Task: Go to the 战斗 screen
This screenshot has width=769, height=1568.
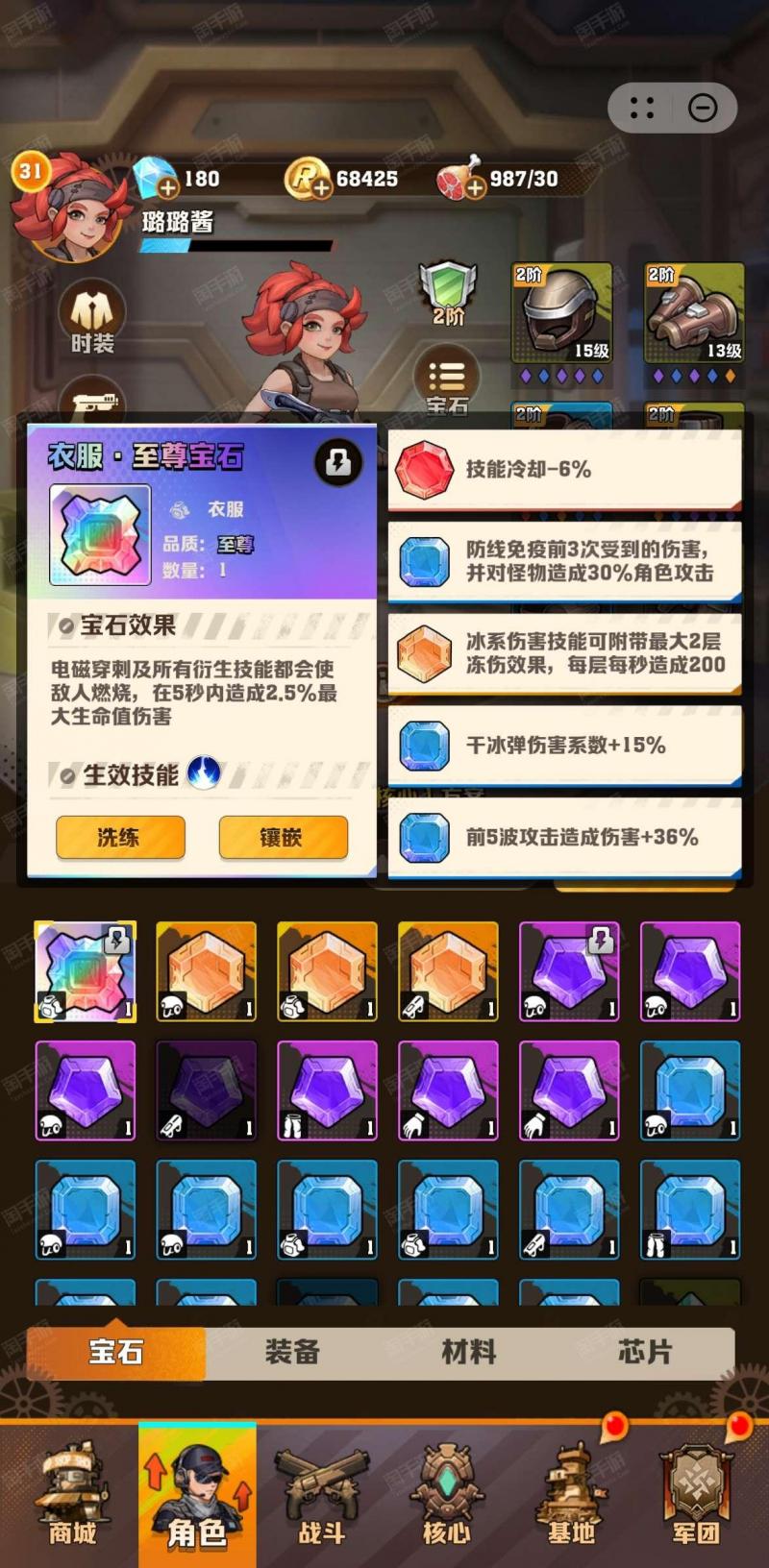Action: [x=322, y=1496]
